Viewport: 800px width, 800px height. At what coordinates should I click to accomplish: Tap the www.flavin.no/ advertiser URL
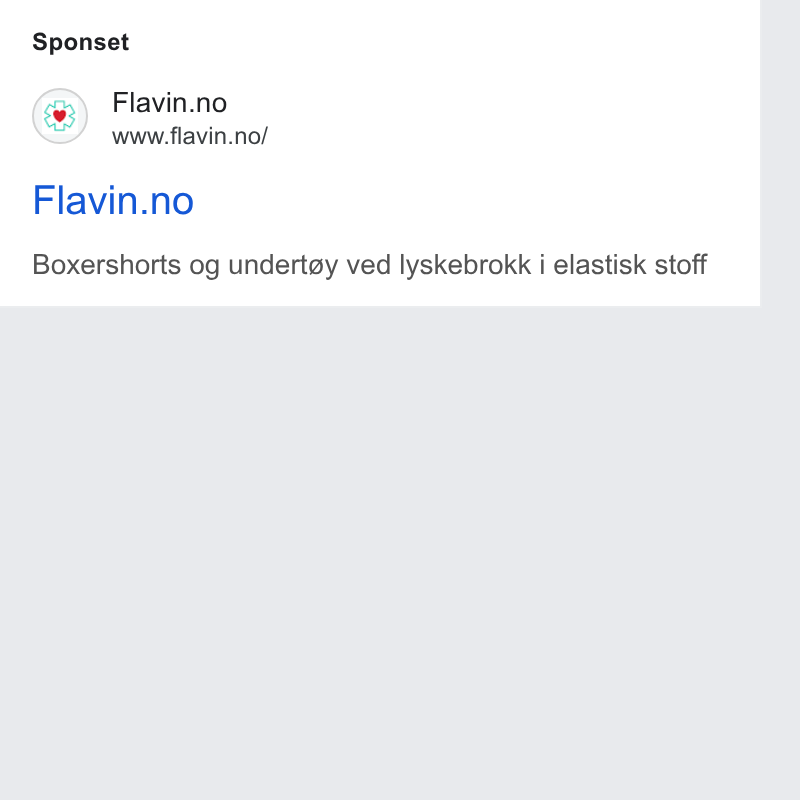tap(190, 136)
